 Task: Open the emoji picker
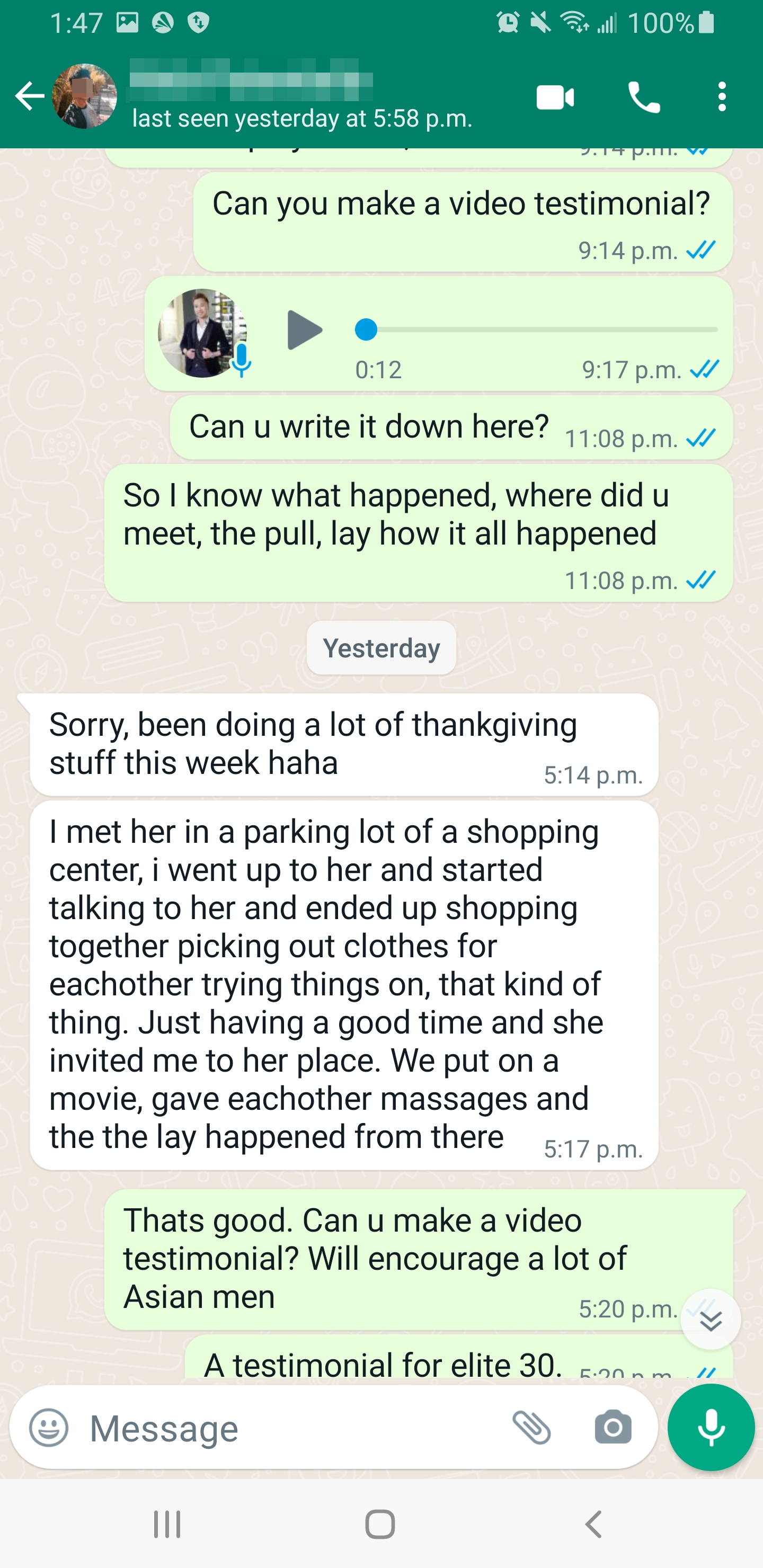click(x=49, y=1428)
